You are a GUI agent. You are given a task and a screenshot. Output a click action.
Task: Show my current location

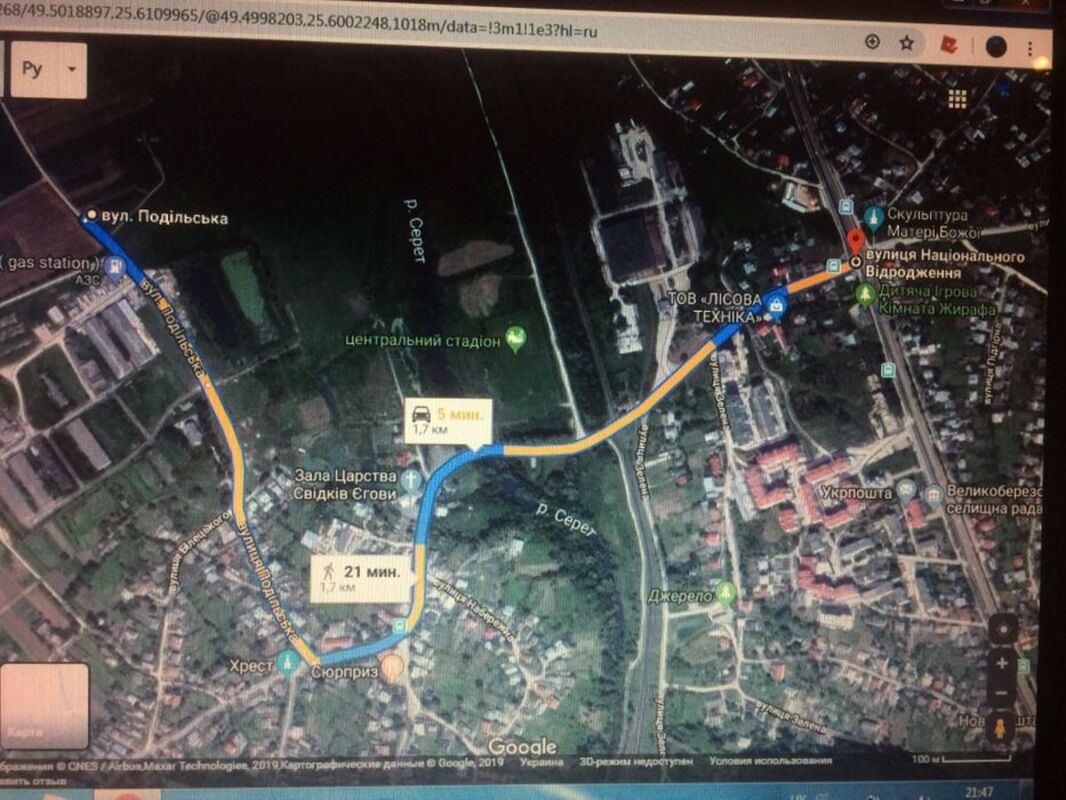point(1003,629)
